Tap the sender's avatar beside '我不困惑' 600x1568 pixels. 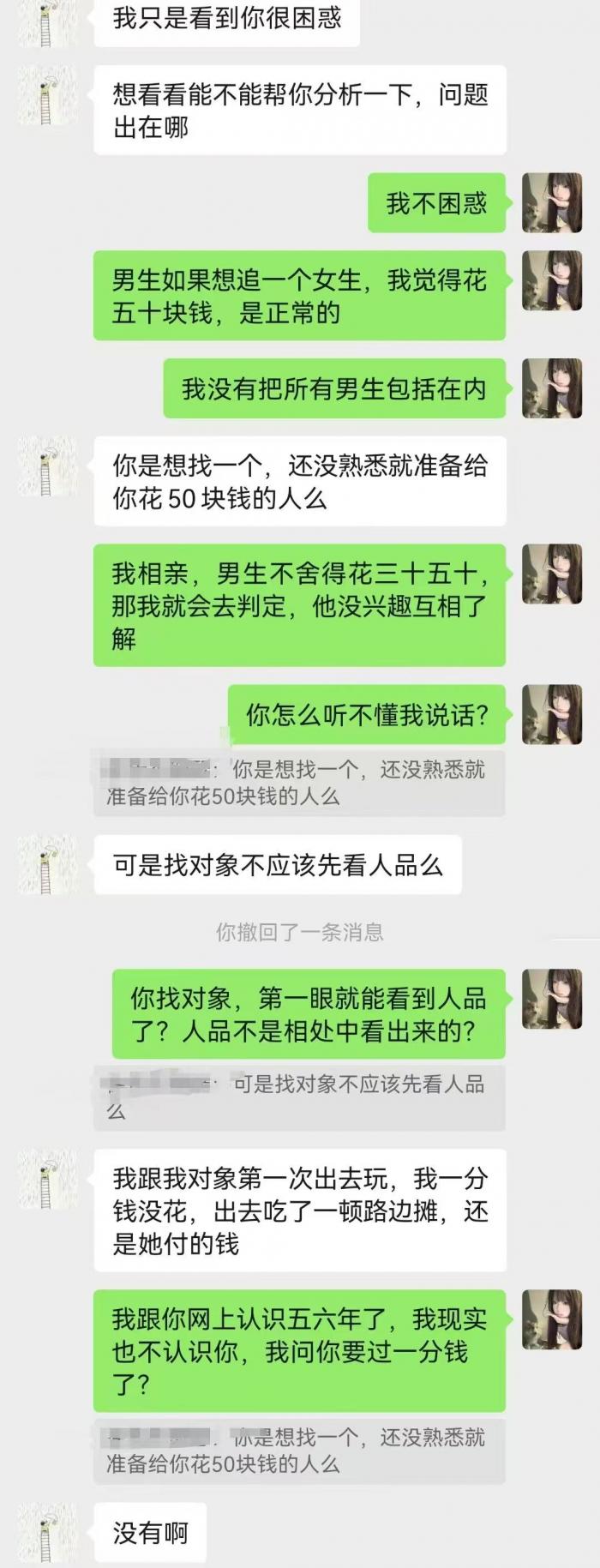click(x=552, y=202)
